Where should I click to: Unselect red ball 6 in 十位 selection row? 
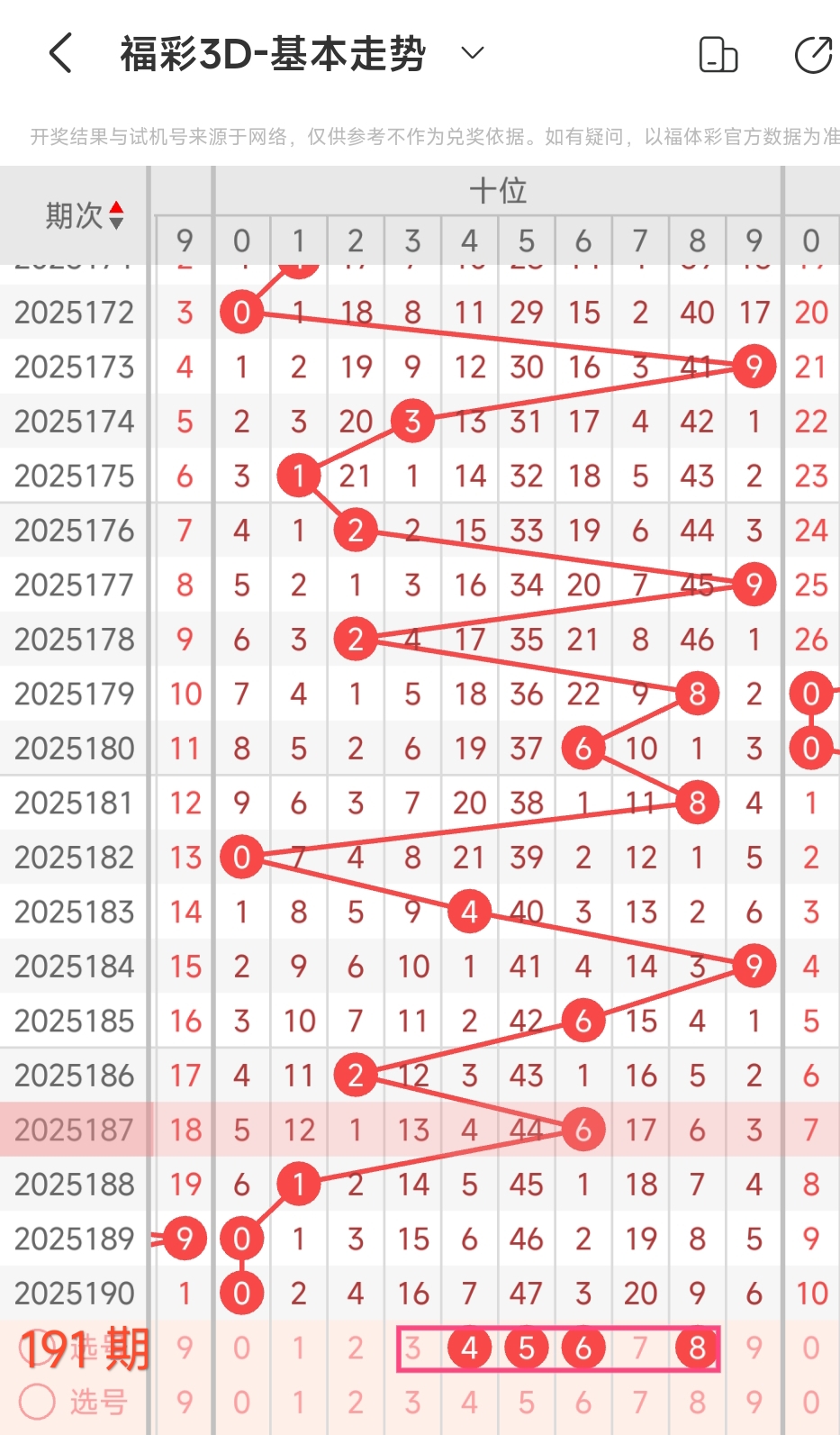click(583, 1348)
